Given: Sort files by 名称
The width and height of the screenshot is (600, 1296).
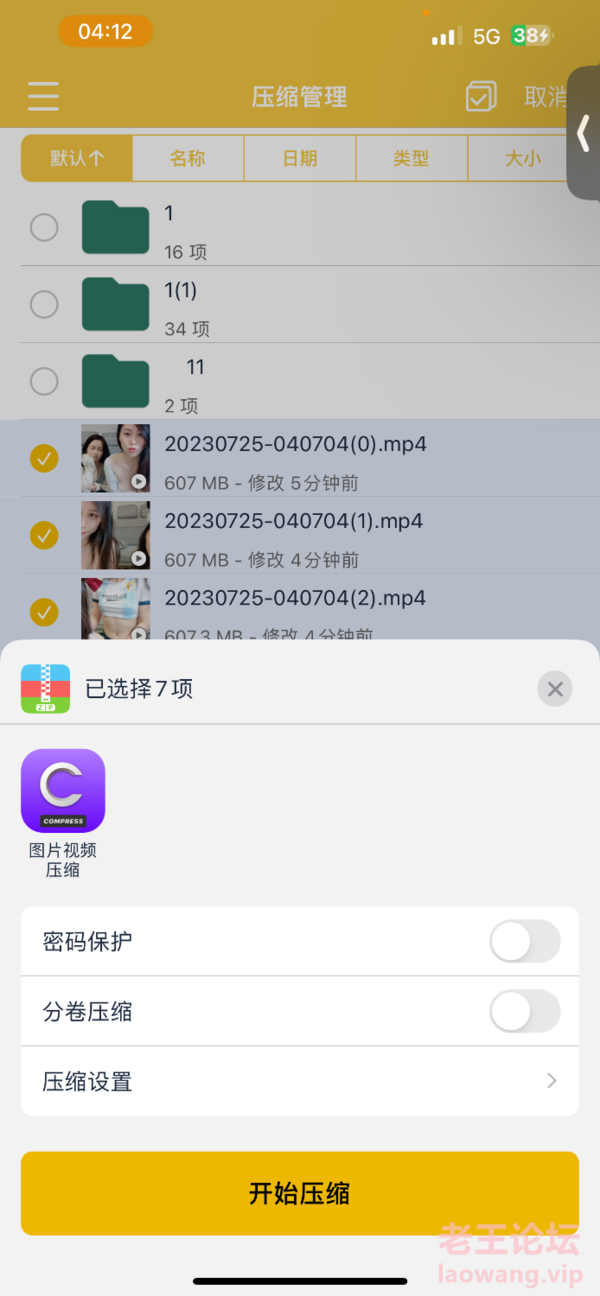Looking at the screenshot, I should tap(188, 158).
